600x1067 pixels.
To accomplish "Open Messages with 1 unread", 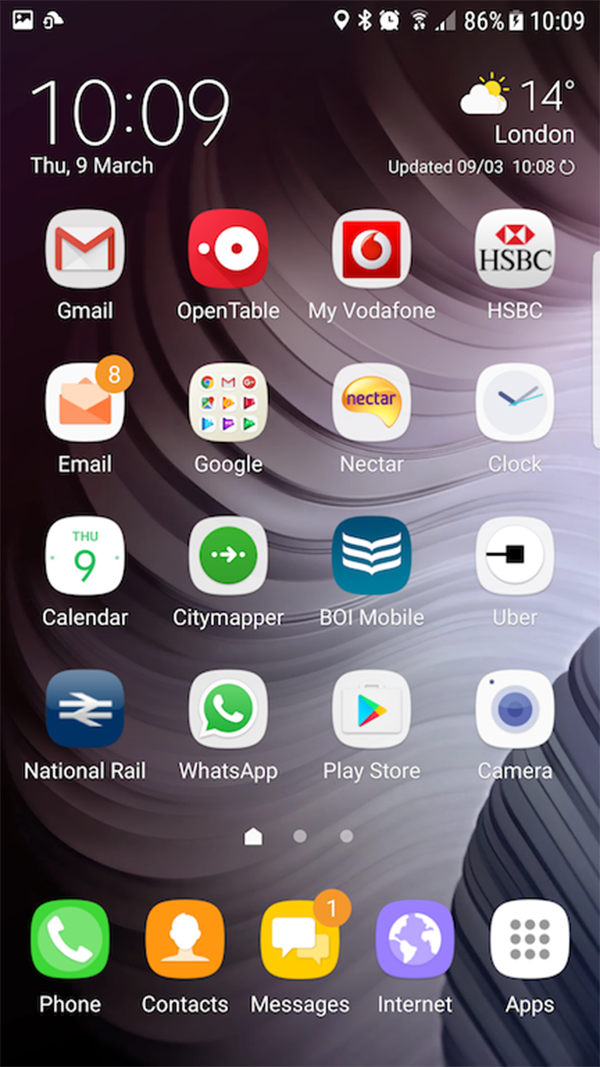I will (299, 940).
